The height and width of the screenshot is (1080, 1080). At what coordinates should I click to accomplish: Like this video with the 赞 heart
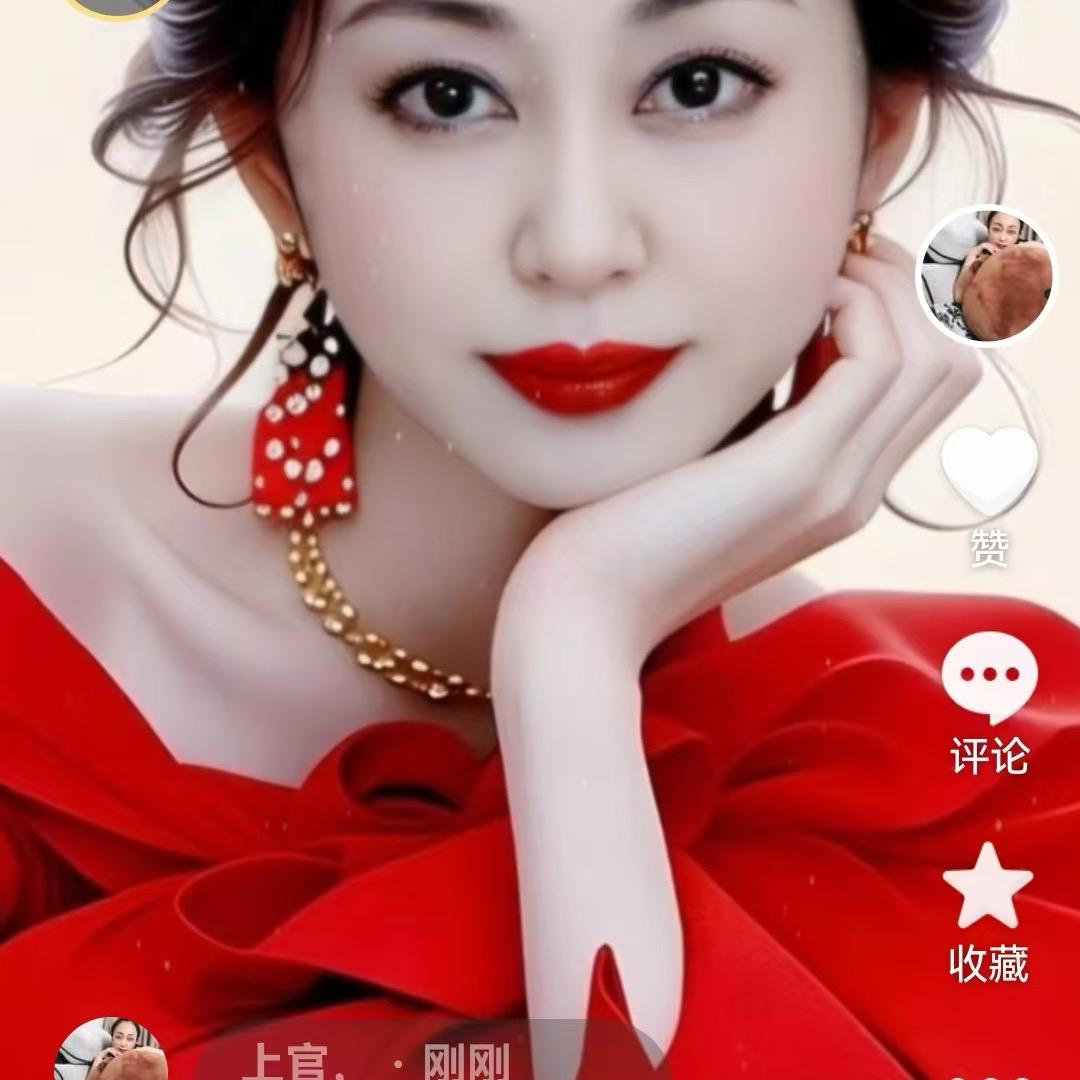989,473
